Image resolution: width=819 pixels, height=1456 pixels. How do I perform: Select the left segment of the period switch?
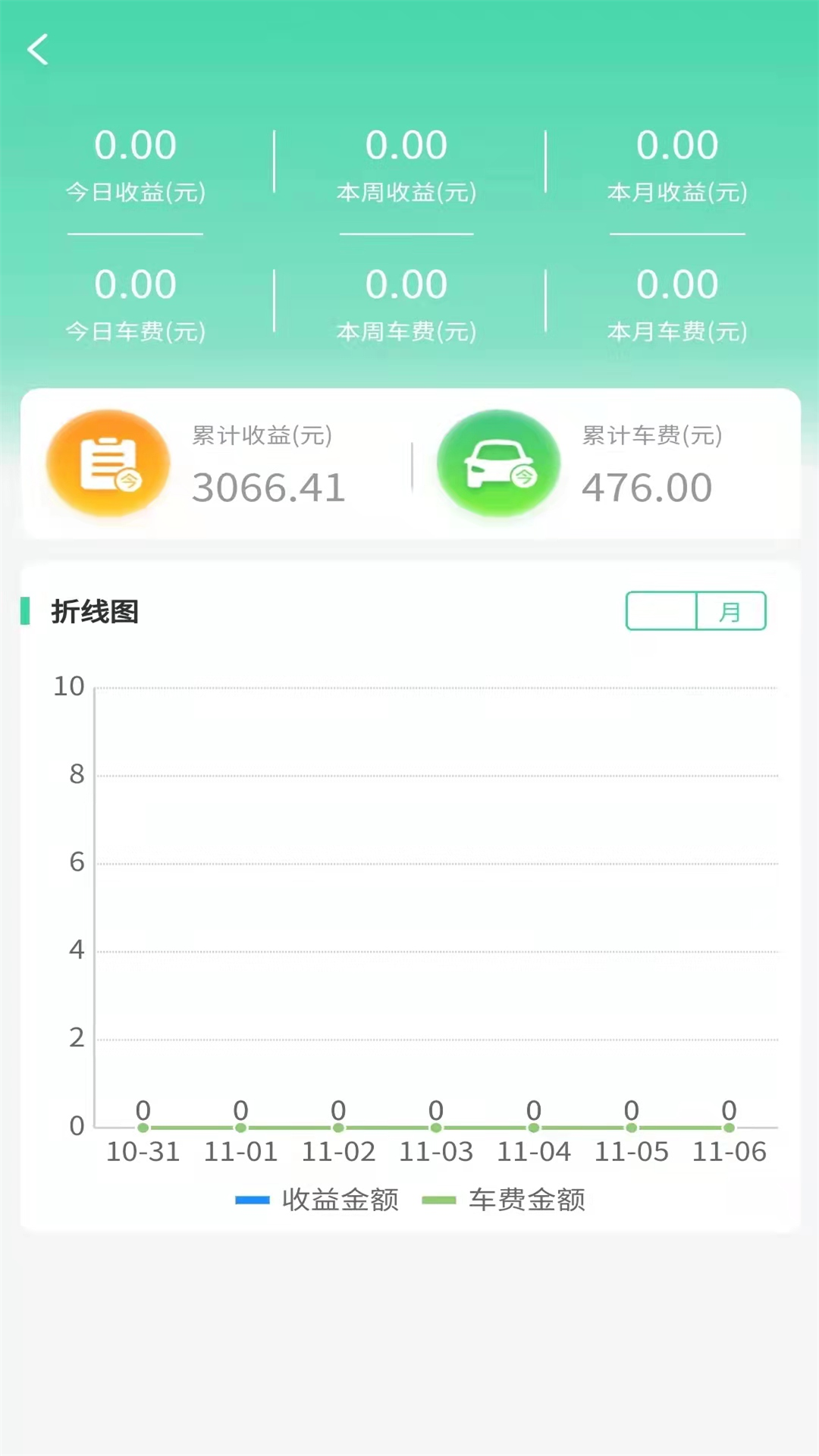coord(661,611)
